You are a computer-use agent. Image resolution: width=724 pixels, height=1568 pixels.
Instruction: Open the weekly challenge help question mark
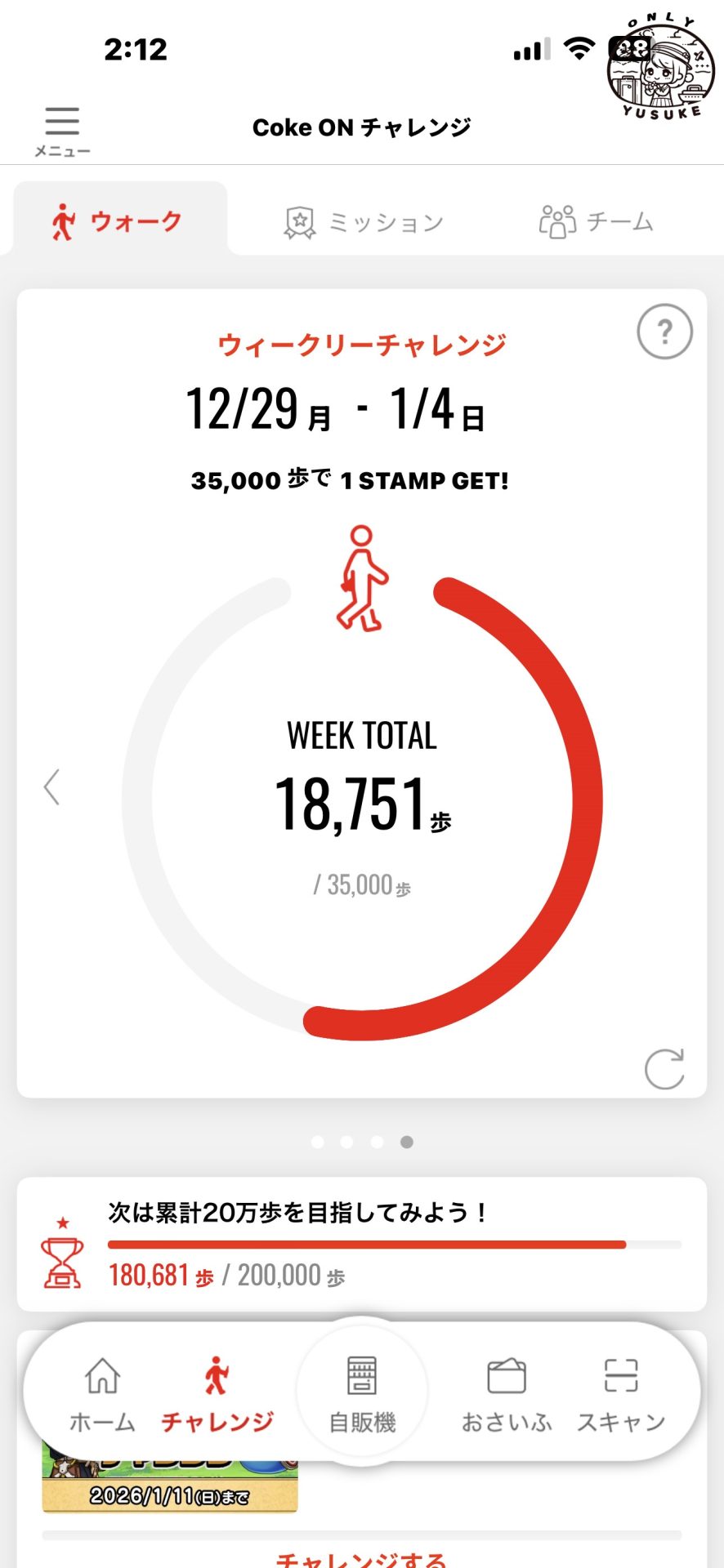[664, 332]
